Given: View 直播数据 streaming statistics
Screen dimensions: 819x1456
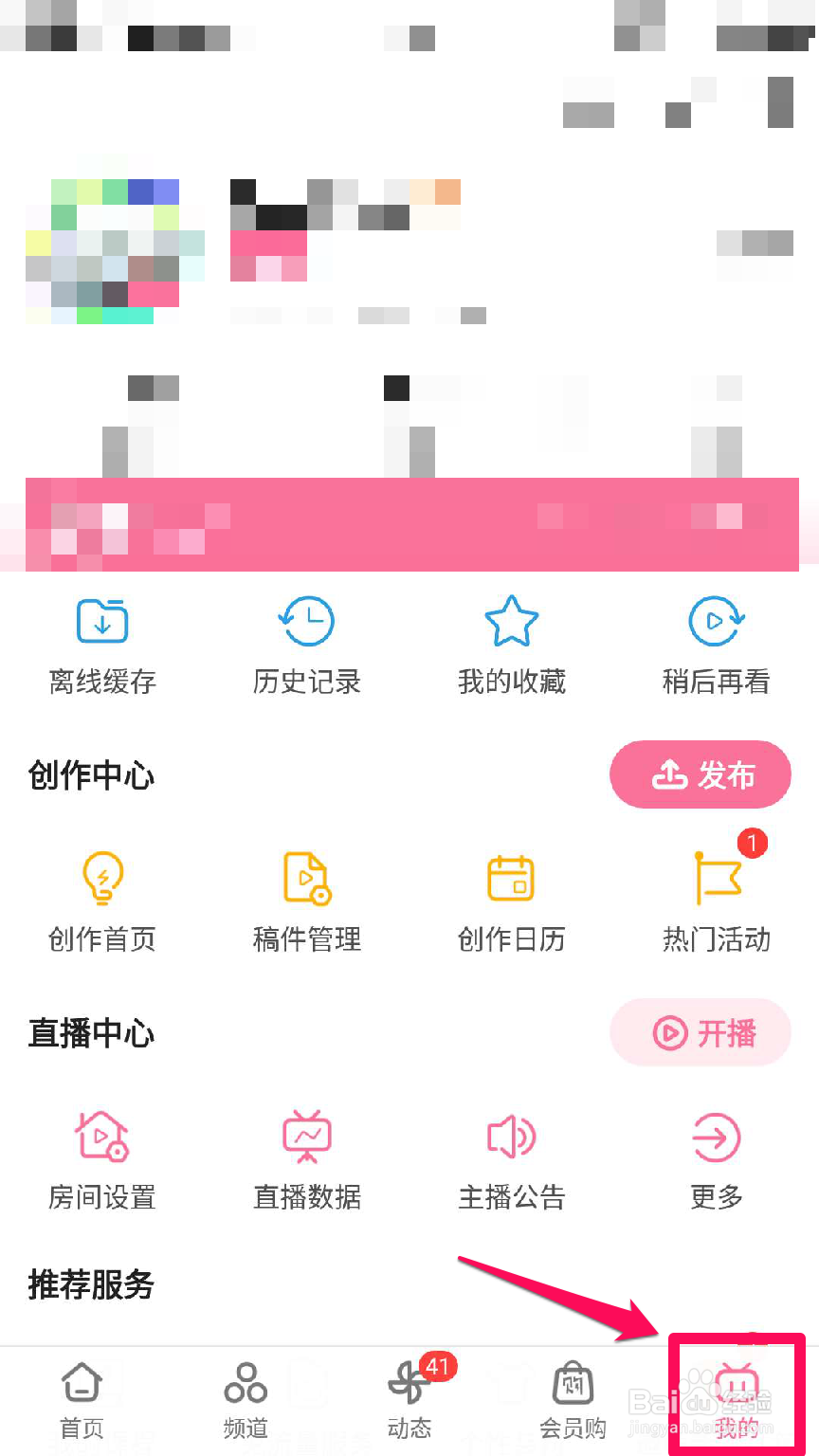Looking at the screenshot, I should tap(306, 1158).
